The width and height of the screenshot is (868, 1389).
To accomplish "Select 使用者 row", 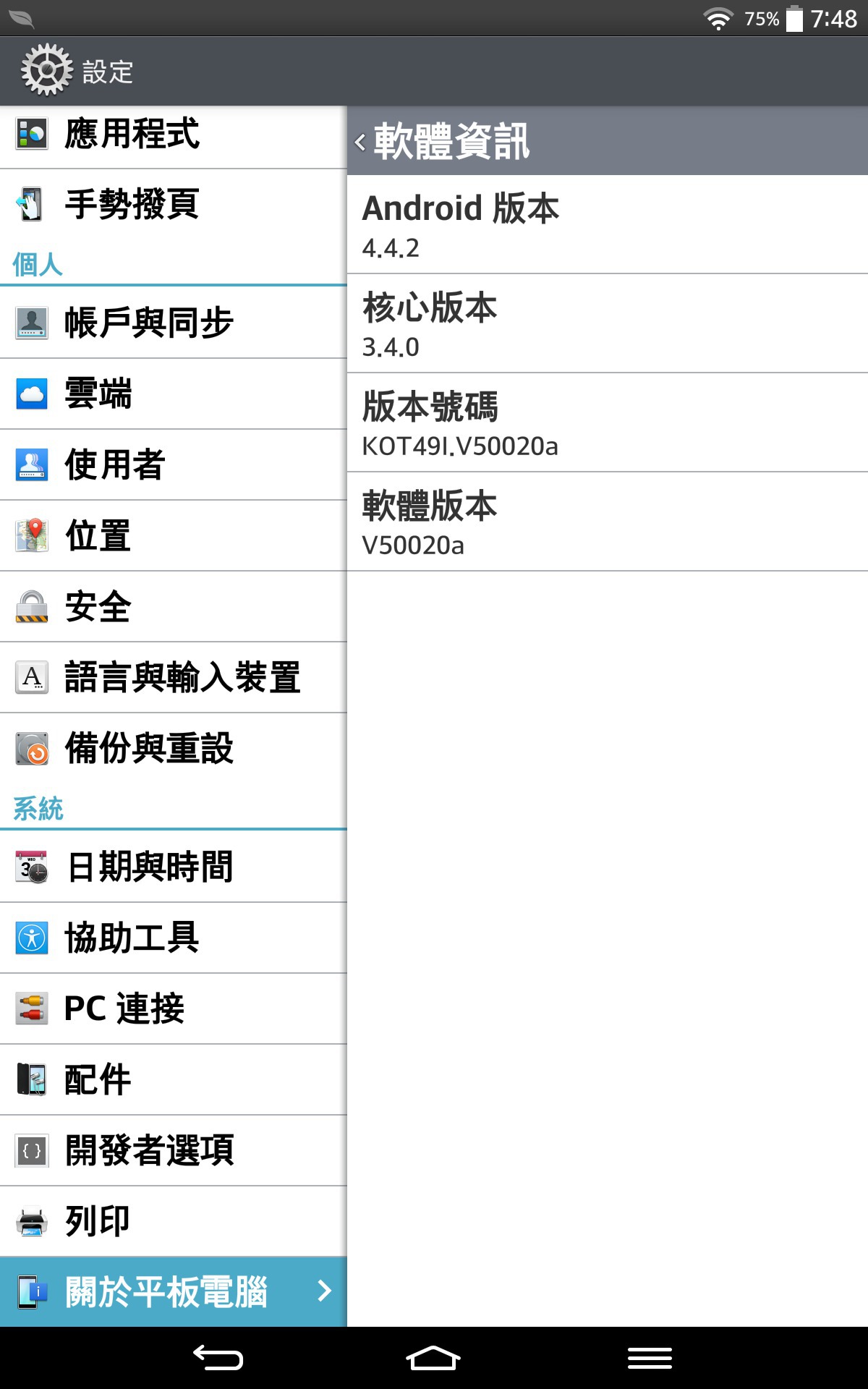I will 174,465.
